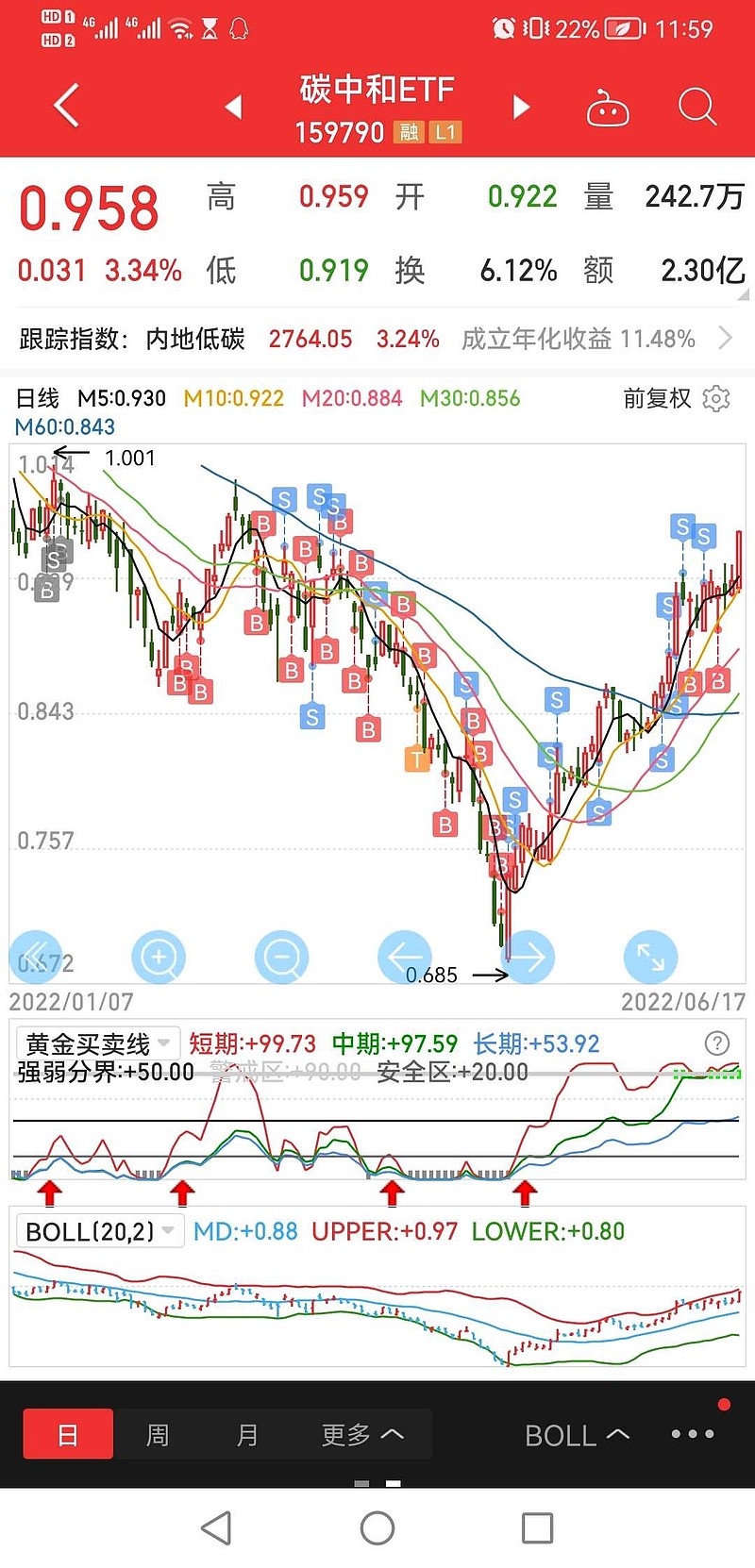Screen dimensions: 755x1568
Task: Expand the chart to full screen
Action: (651, 958)
